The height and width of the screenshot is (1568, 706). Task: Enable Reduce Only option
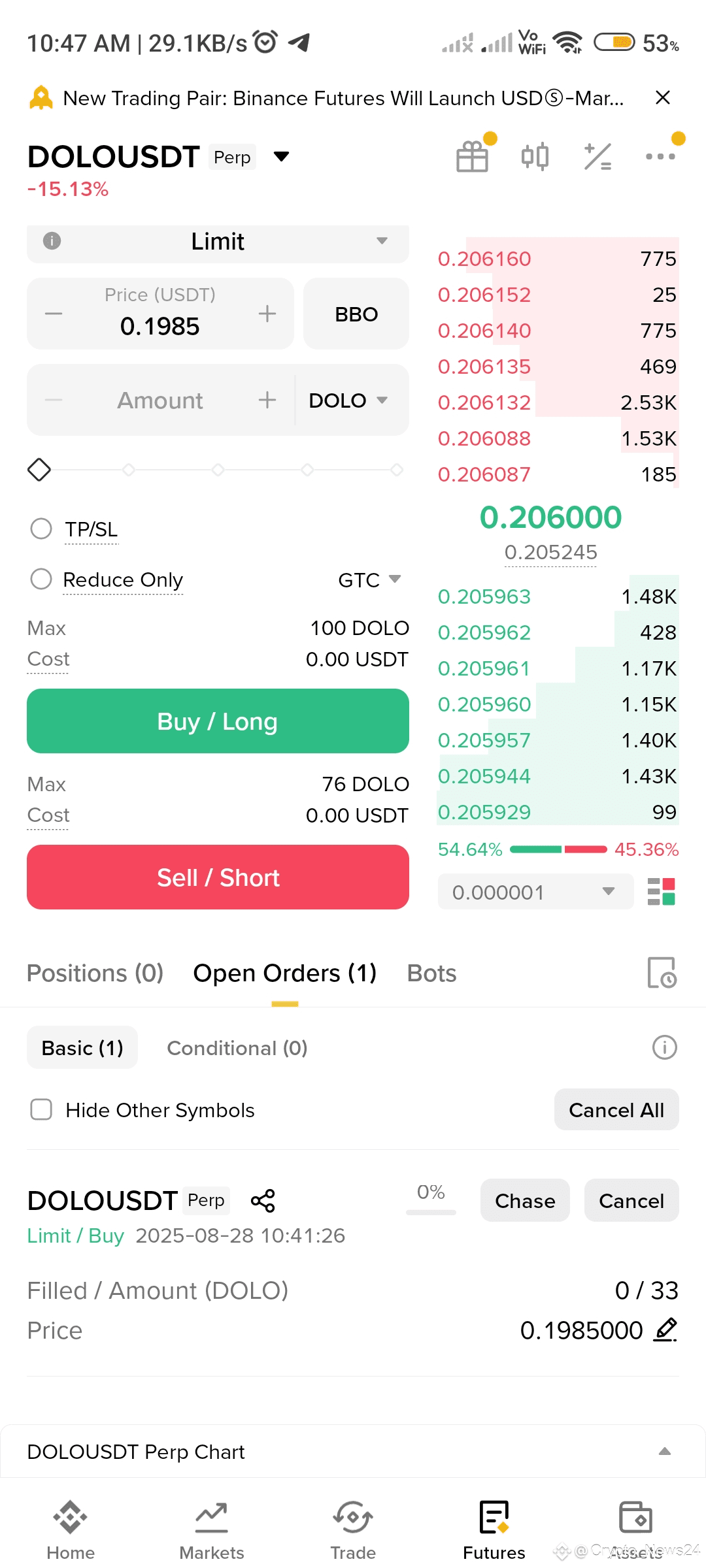tap(41, 579)
